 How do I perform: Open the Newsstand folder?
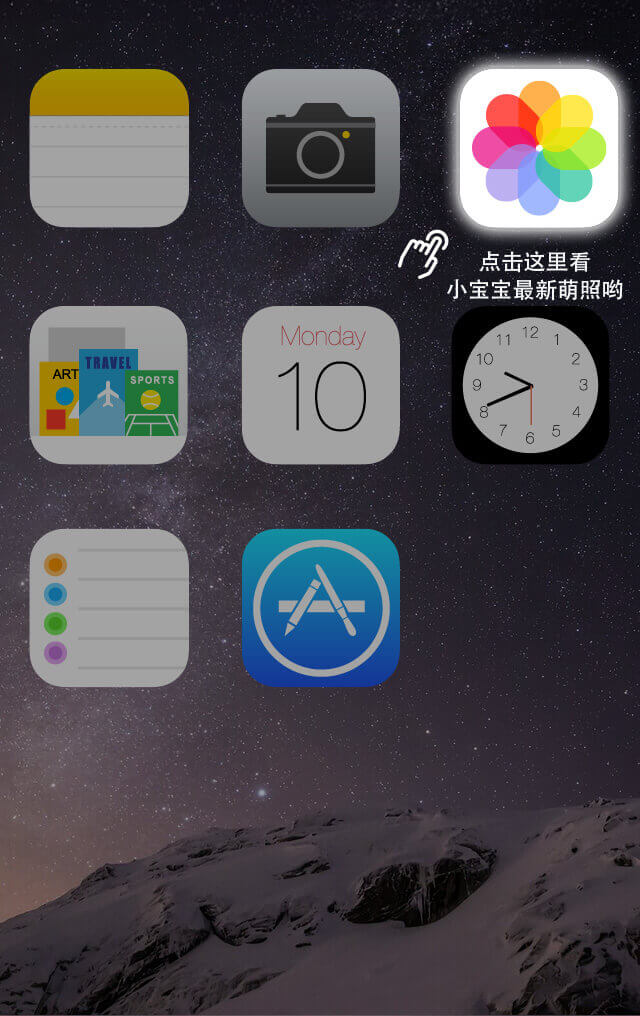[109, 385]
